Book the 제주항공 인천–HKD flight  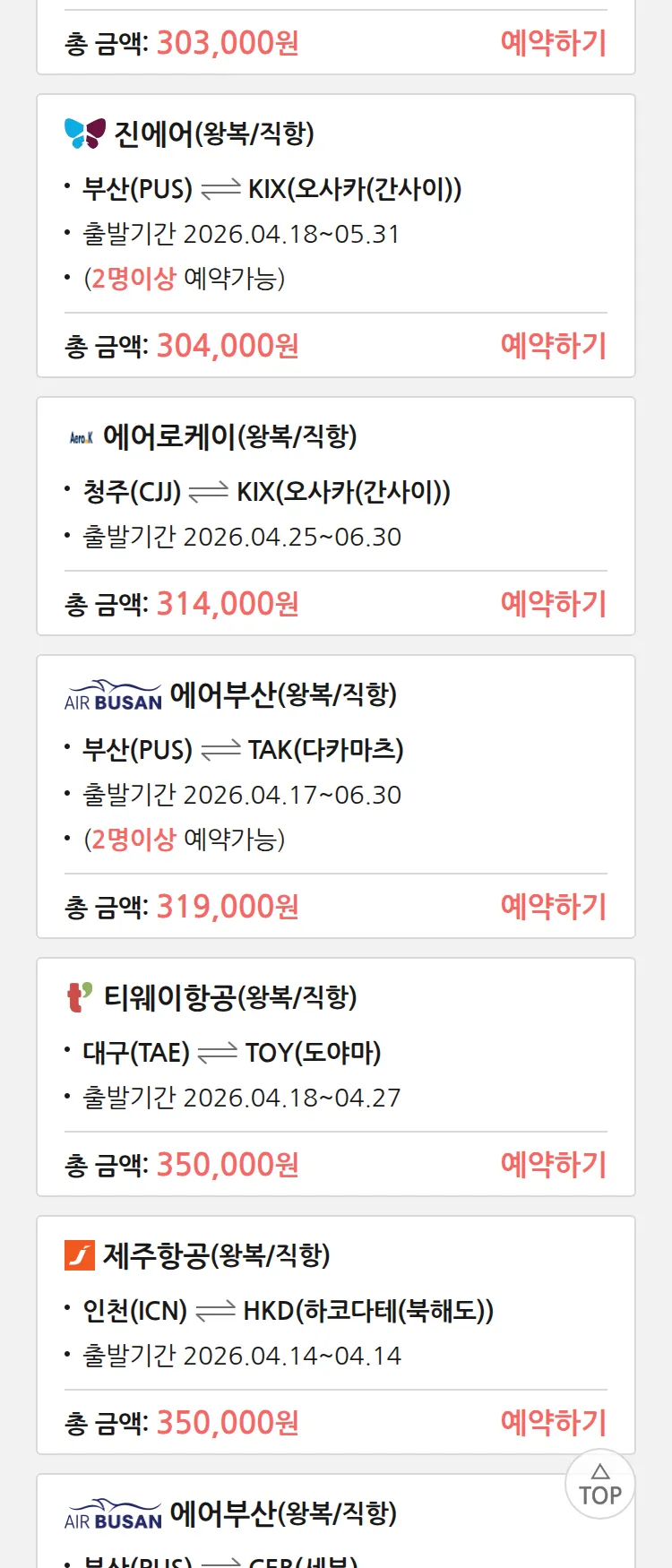[x=553, y=1422]
